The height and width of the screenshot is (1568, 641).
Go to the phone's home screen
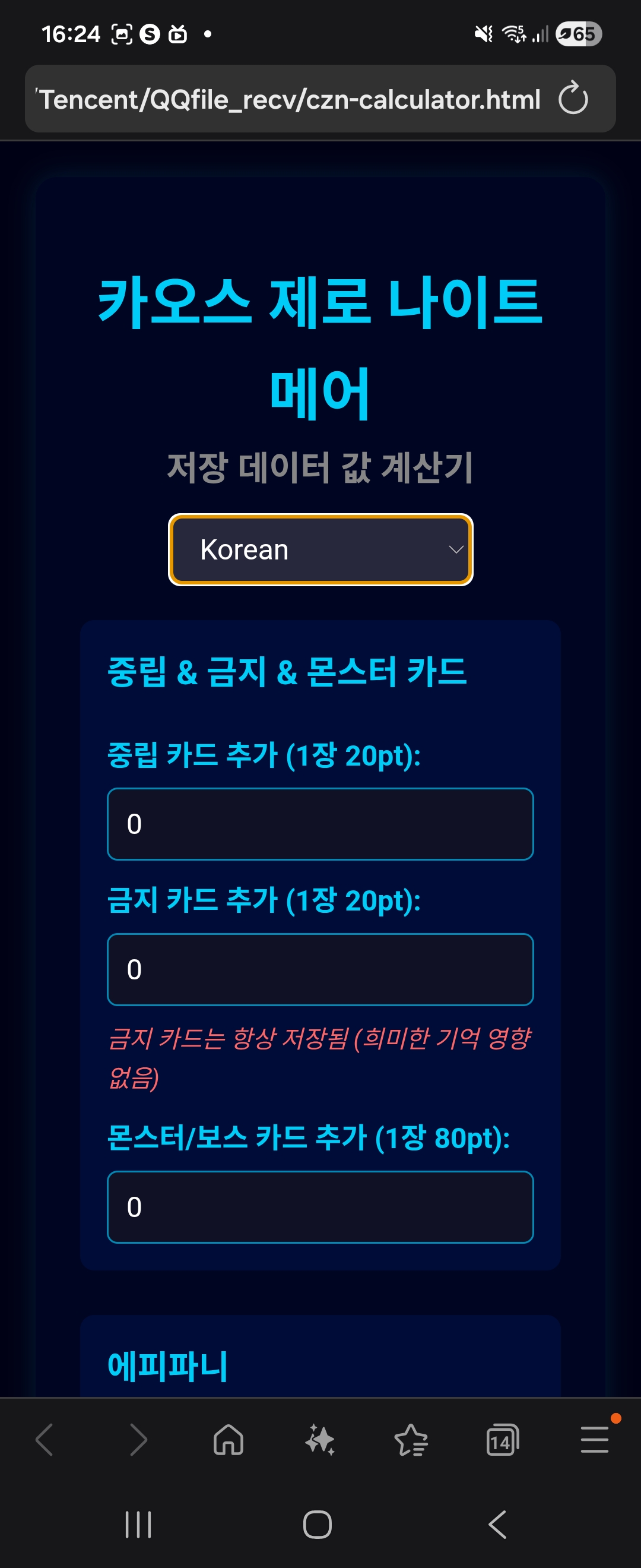(x=318, y=1524)
